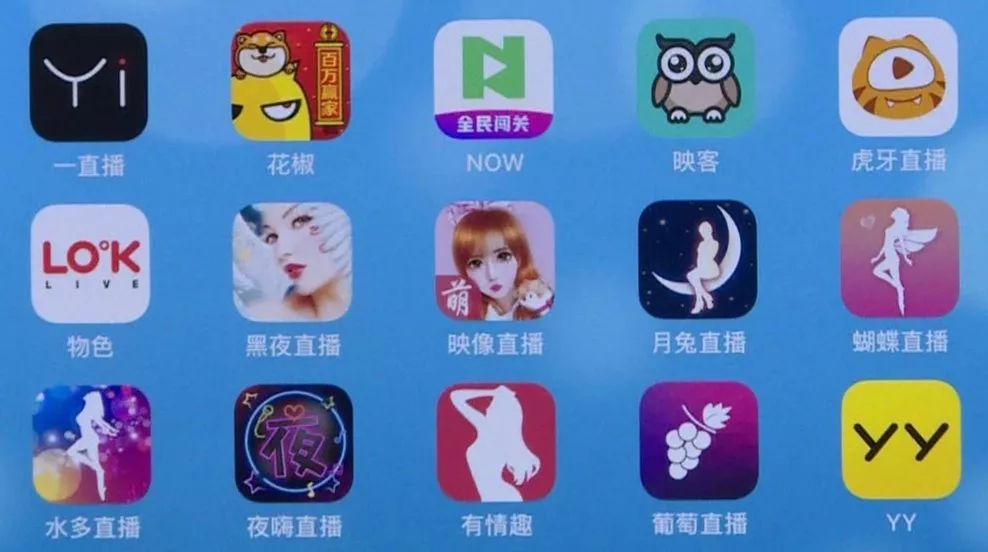
Task: Launch the 映客 owl app
Action: (696, 78)
